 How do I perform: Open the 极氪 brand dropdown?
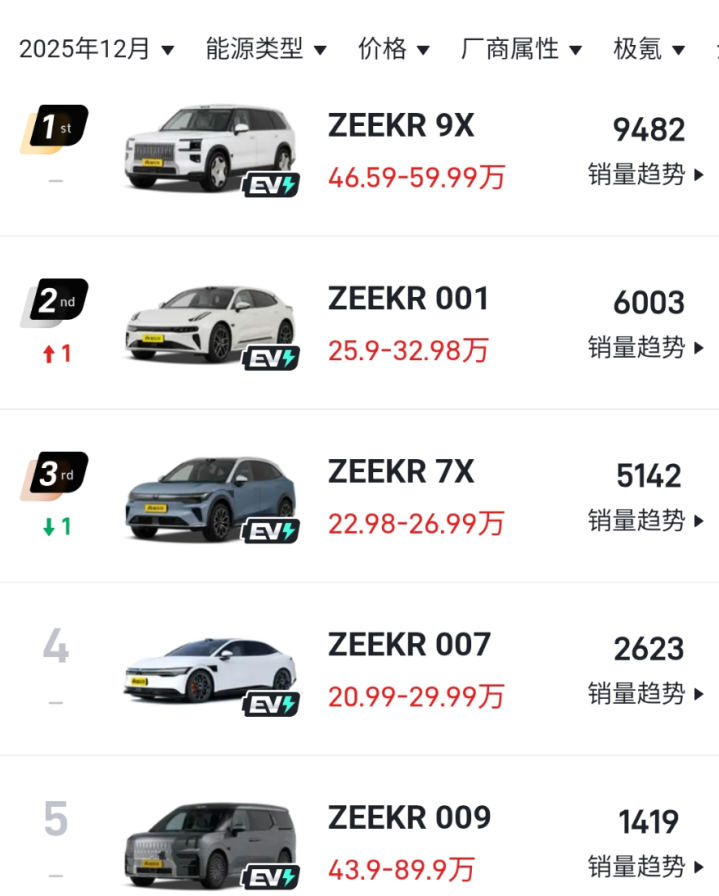(649, 49)
